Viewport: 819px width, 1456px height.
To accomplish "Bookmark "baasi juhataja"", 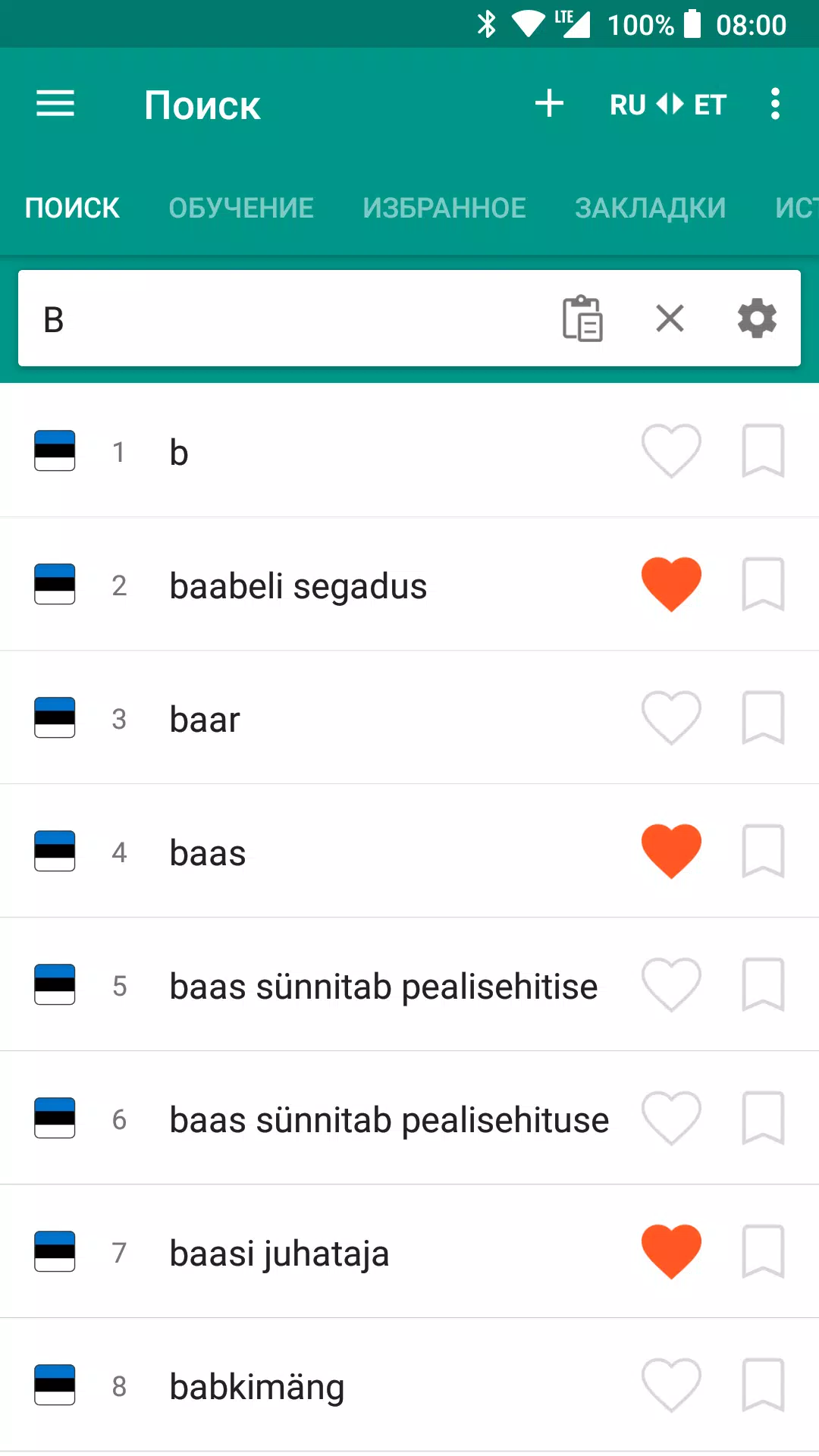I will (x=762, y=1252).
